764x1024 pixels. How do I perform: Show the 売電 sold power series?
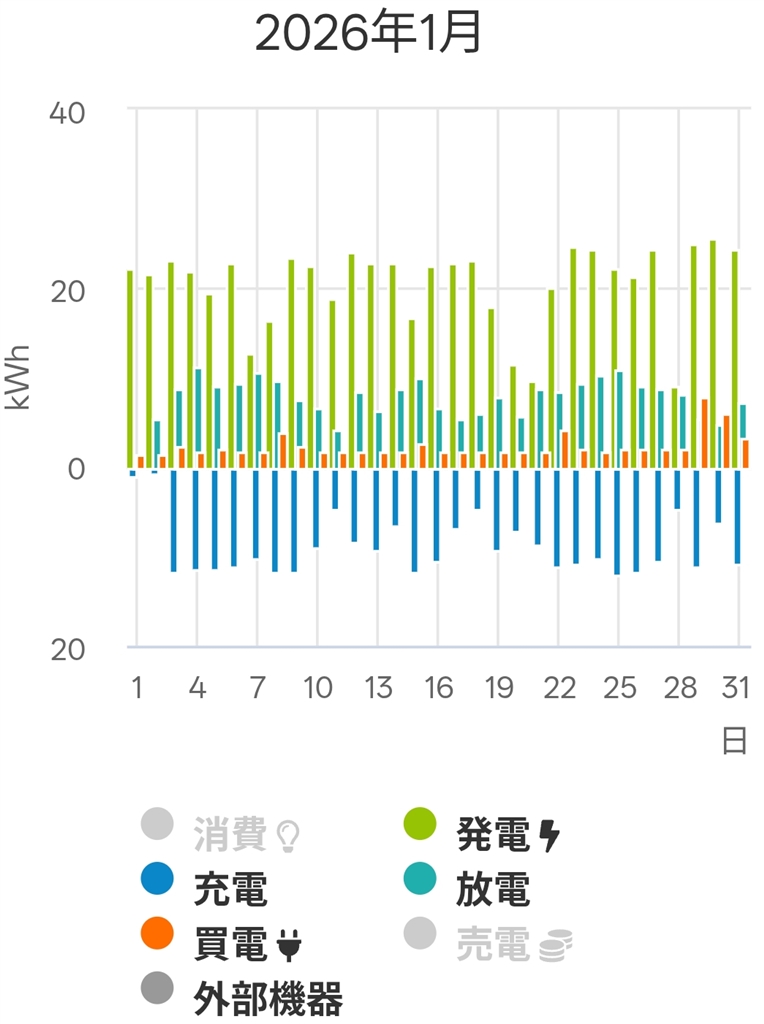click(x=492, y=942)
